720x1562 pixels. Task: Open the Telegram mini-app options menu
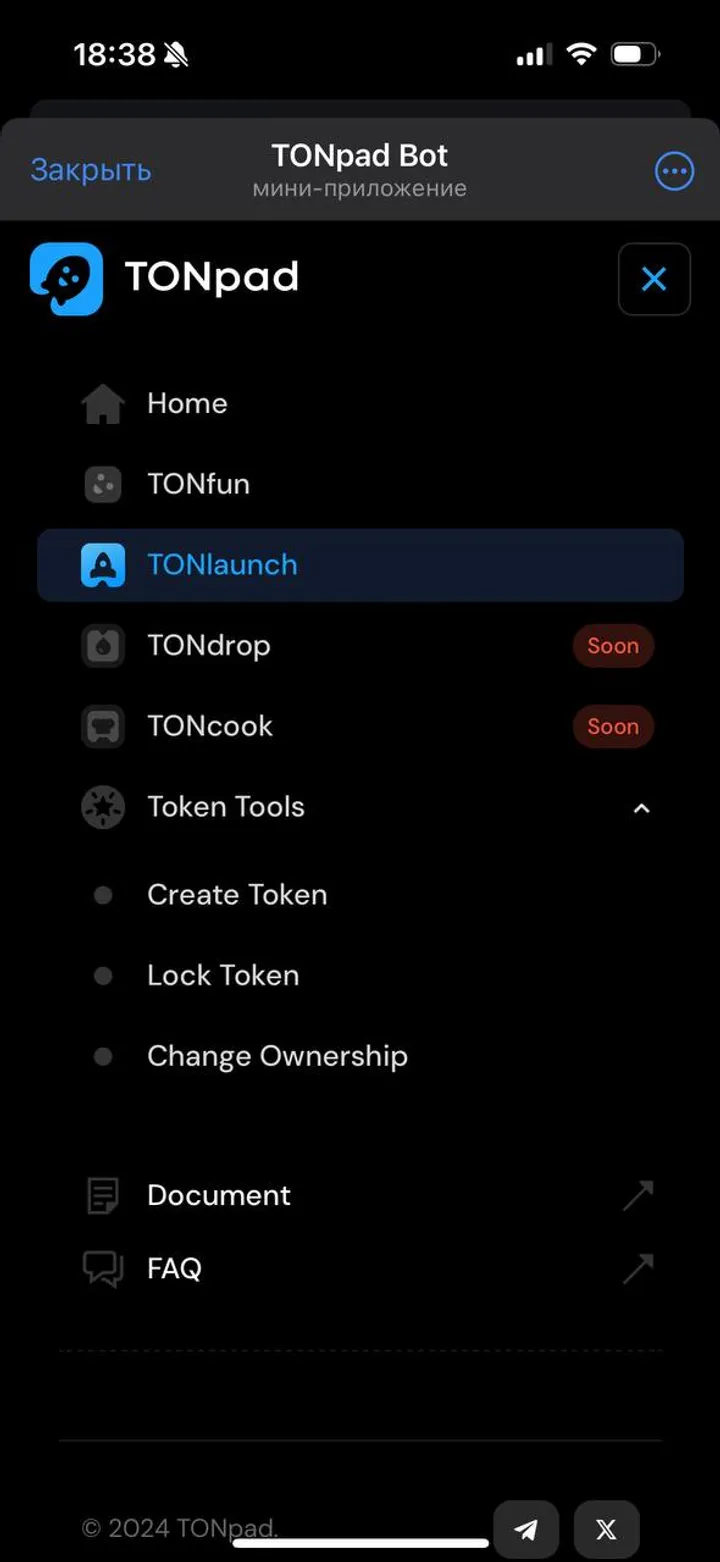[674, 170]
